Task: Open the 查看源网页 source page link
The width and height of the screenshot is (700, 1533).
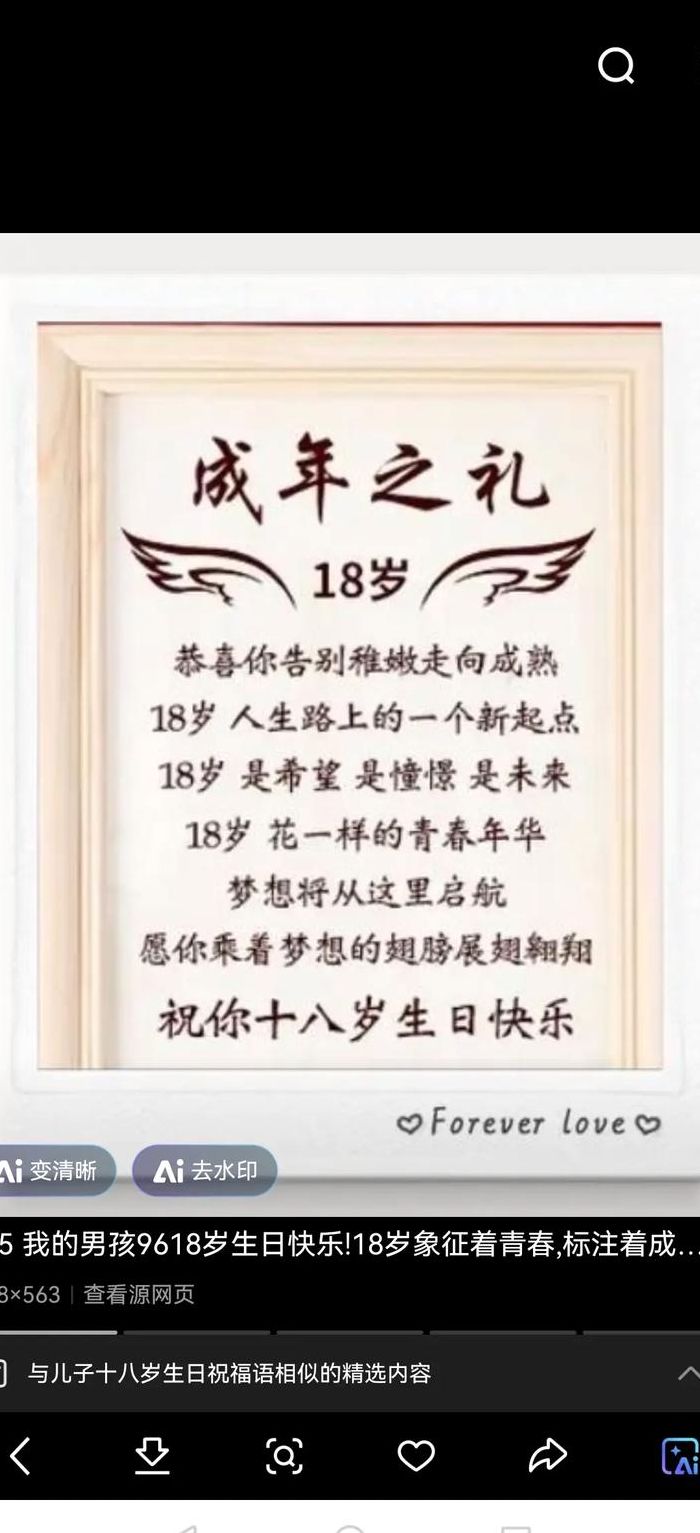Action: click(139, 1294)
